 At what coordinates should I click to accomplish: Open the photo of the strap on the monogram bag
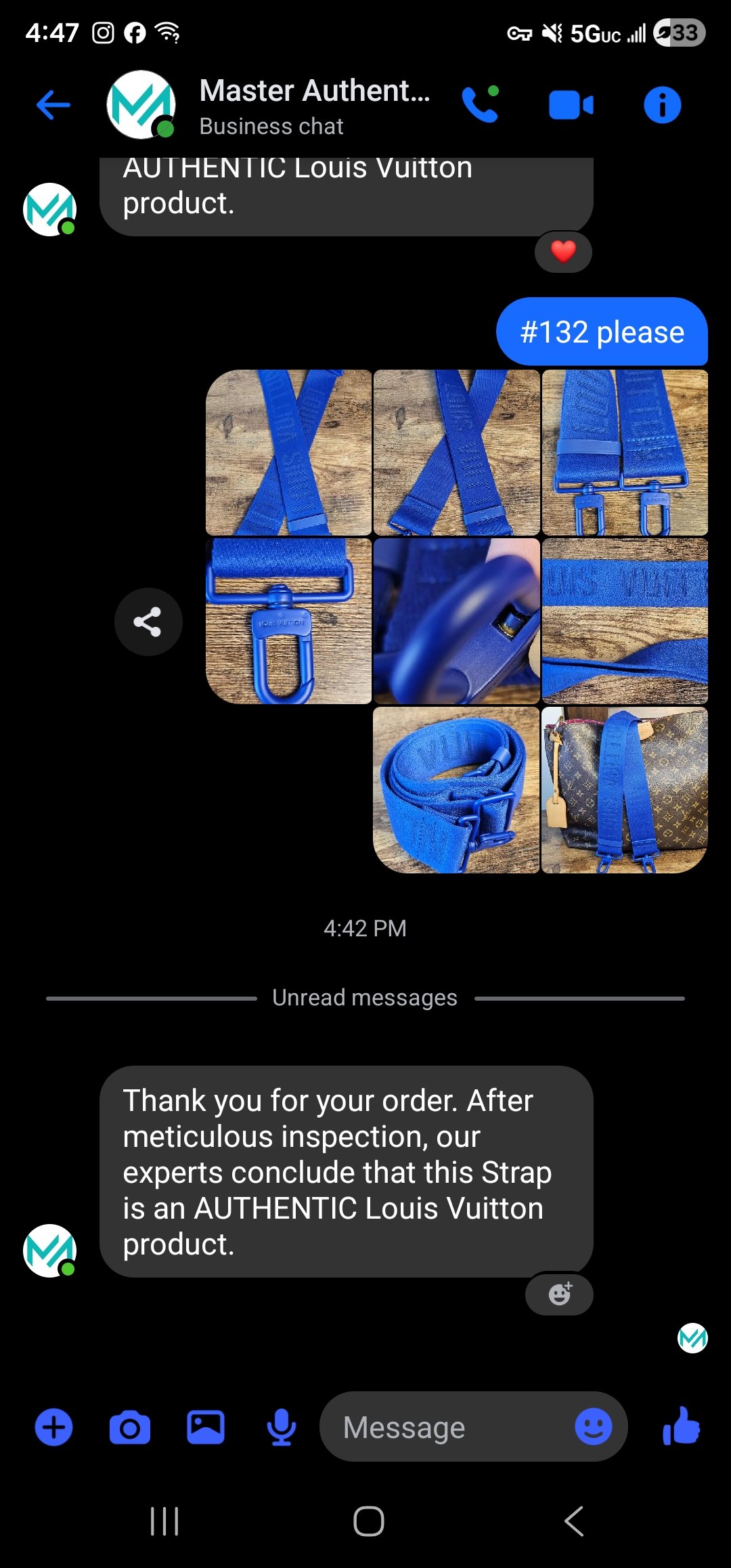click(624, 790)
